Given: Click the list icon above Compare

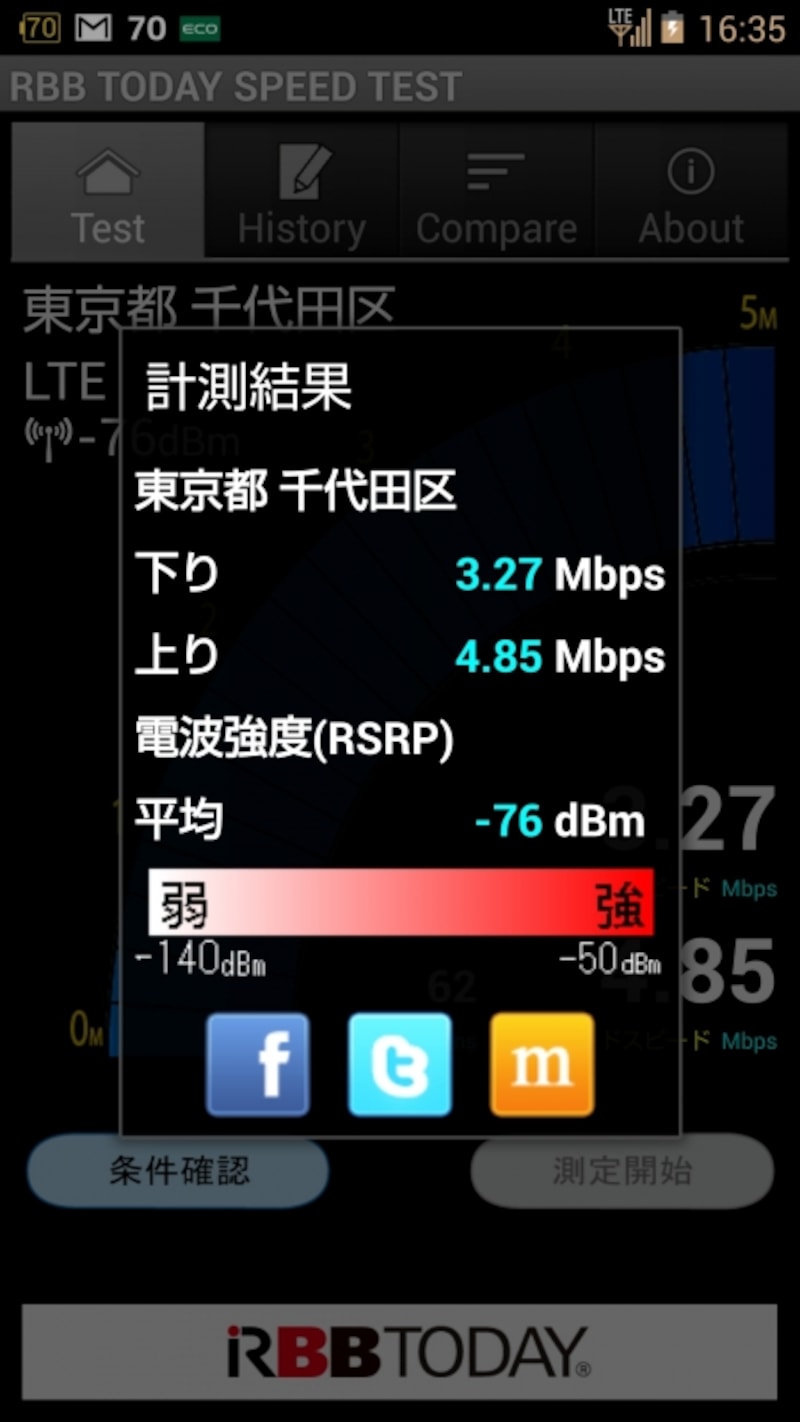Looking at the screenshot, I should pos(494,168).
